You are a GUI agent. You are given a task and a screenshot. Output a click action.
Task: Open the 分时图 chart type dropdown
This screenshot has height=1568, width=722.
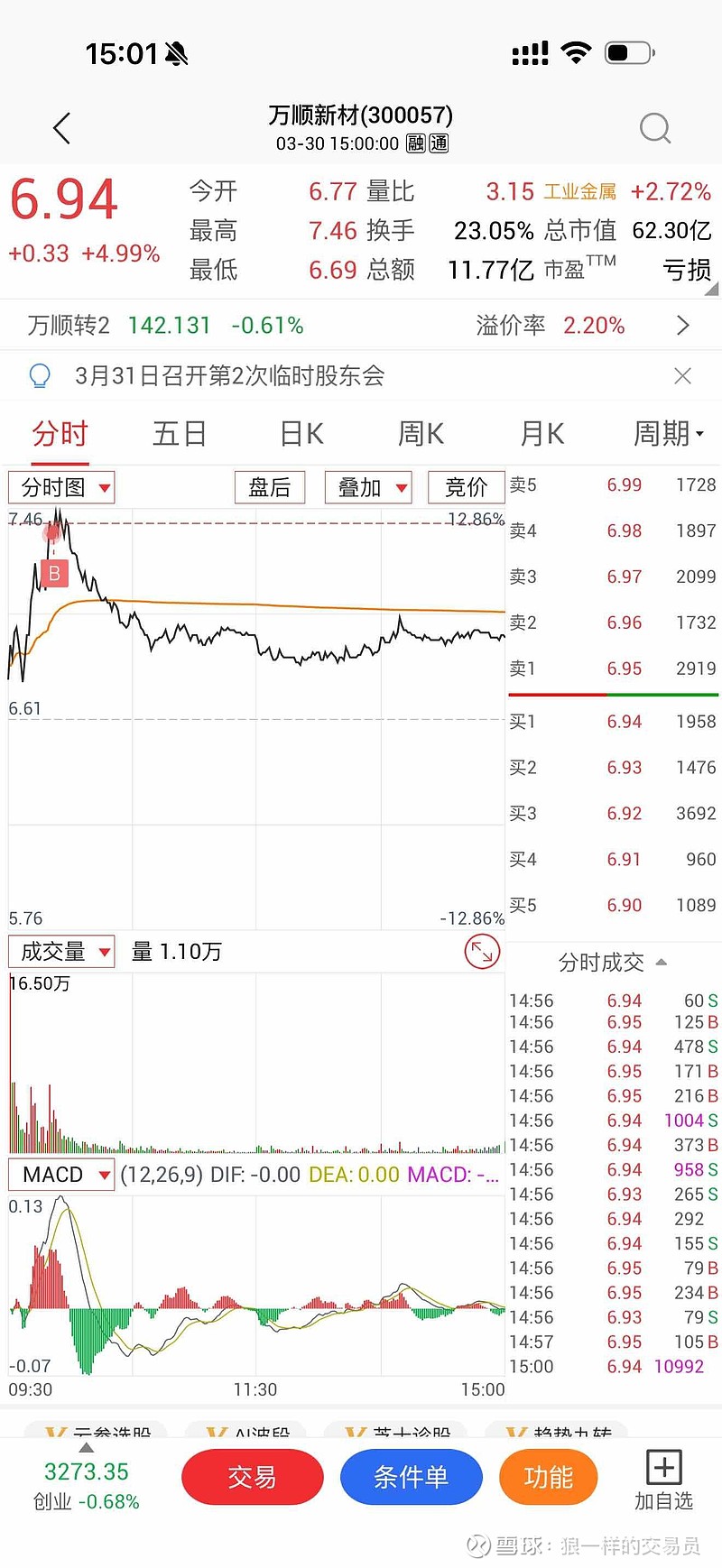(60, 486)
